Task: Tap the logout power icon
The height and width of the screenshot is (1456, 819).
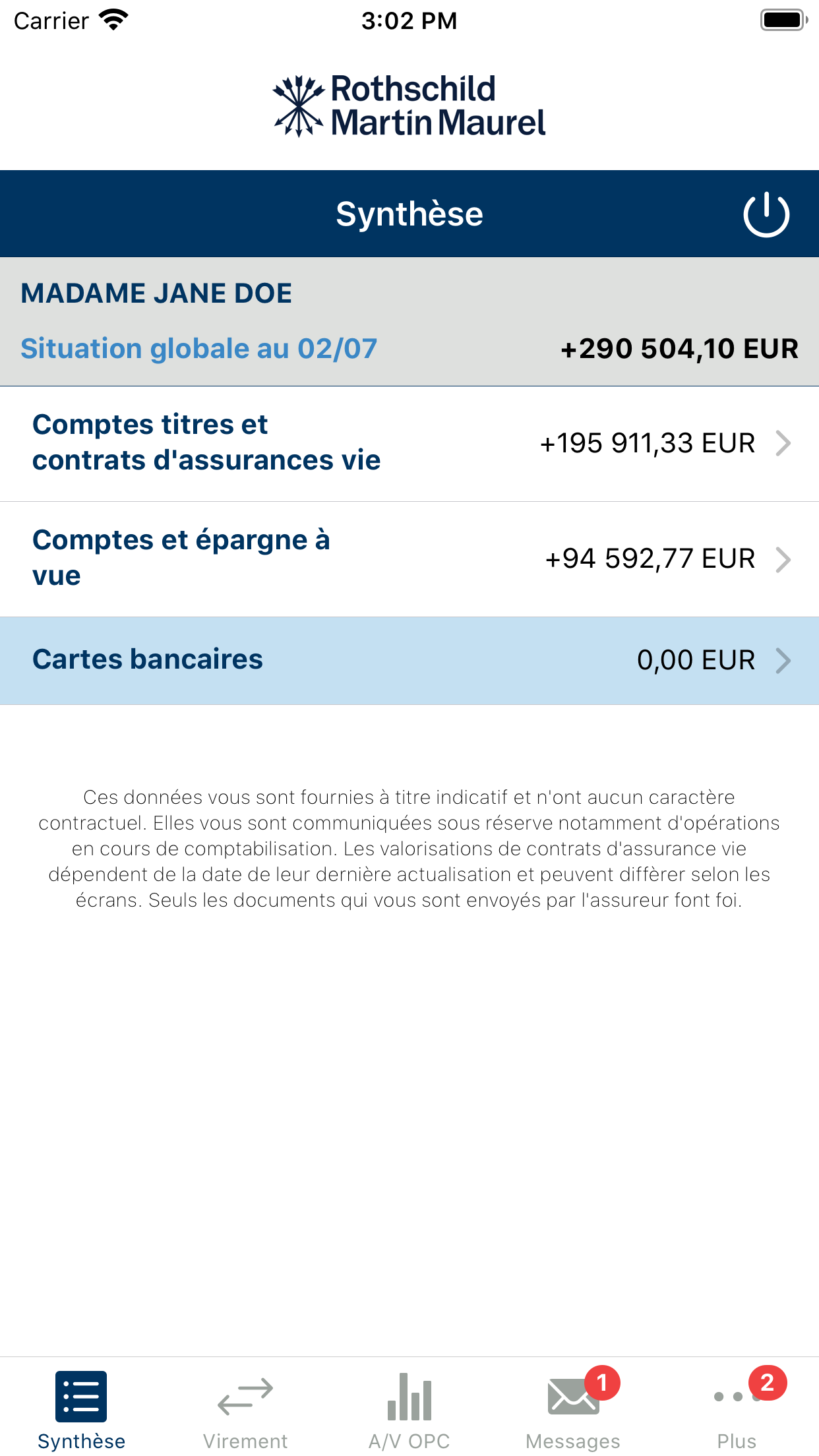Action: [767, 213]
